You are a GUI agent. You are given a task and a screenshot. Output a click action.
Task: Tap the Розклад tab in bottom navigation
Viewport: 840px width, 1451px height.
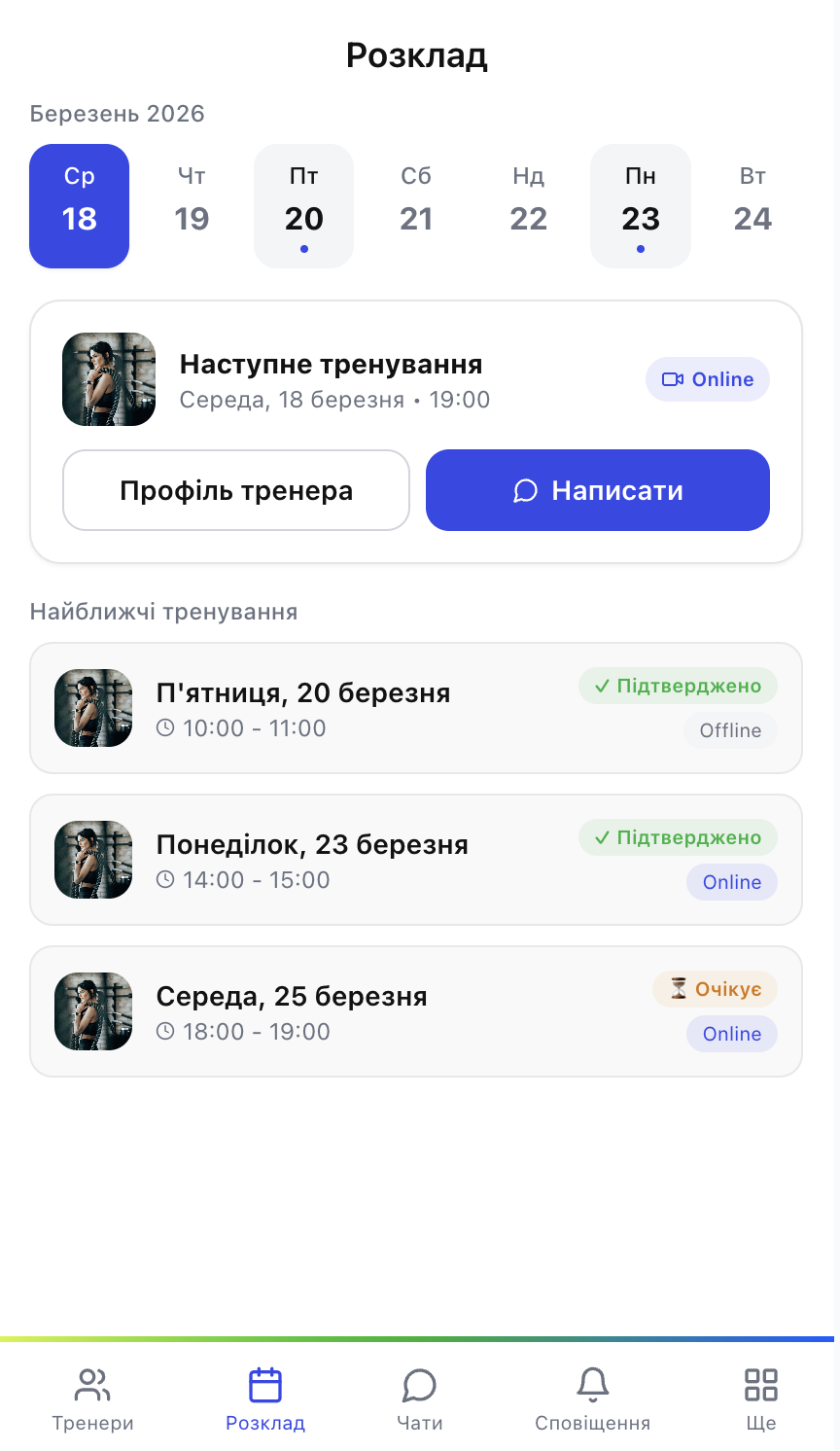tap(265, 1398)
